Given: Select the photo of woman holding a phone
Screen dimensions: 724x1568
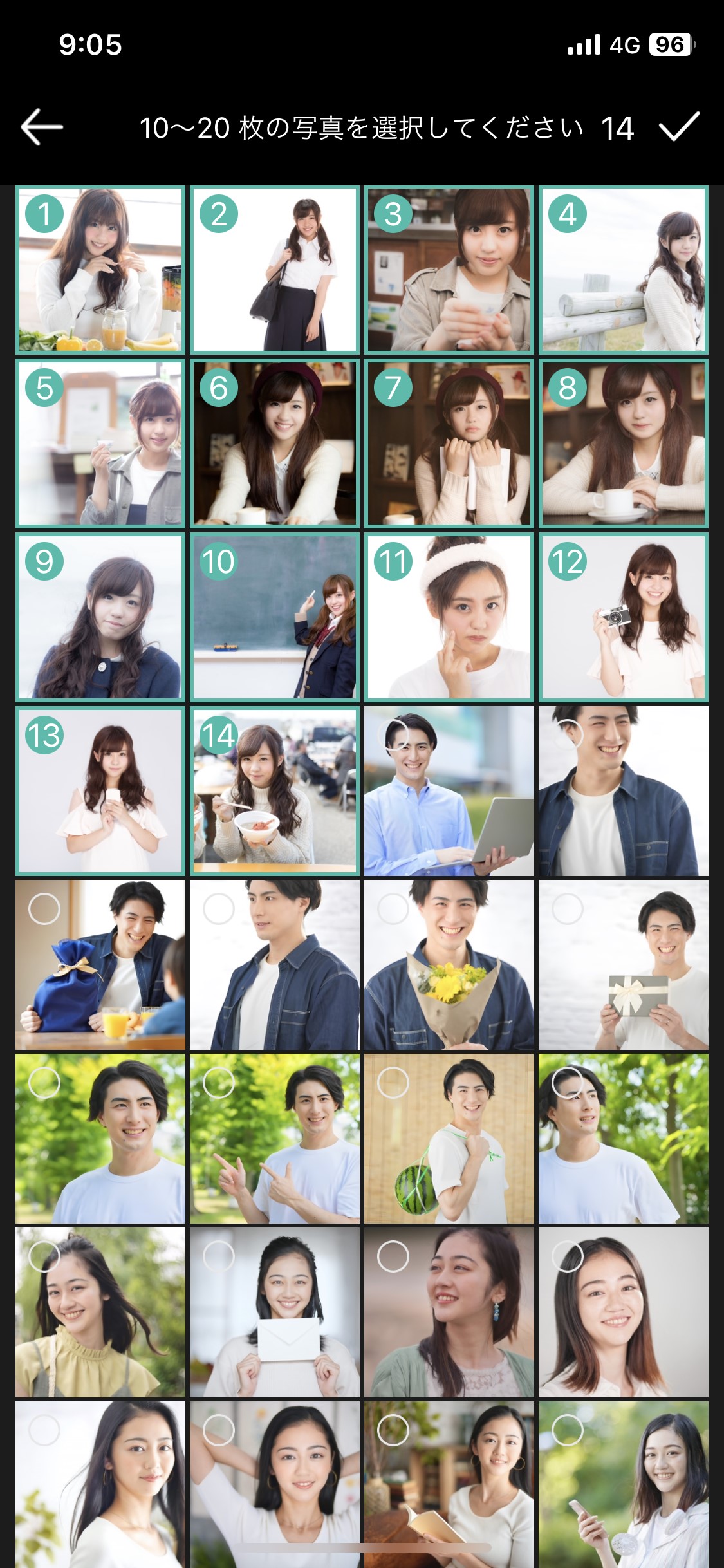Looking at the screenshot, I should pyautogui.click(x=623, y=1484).
